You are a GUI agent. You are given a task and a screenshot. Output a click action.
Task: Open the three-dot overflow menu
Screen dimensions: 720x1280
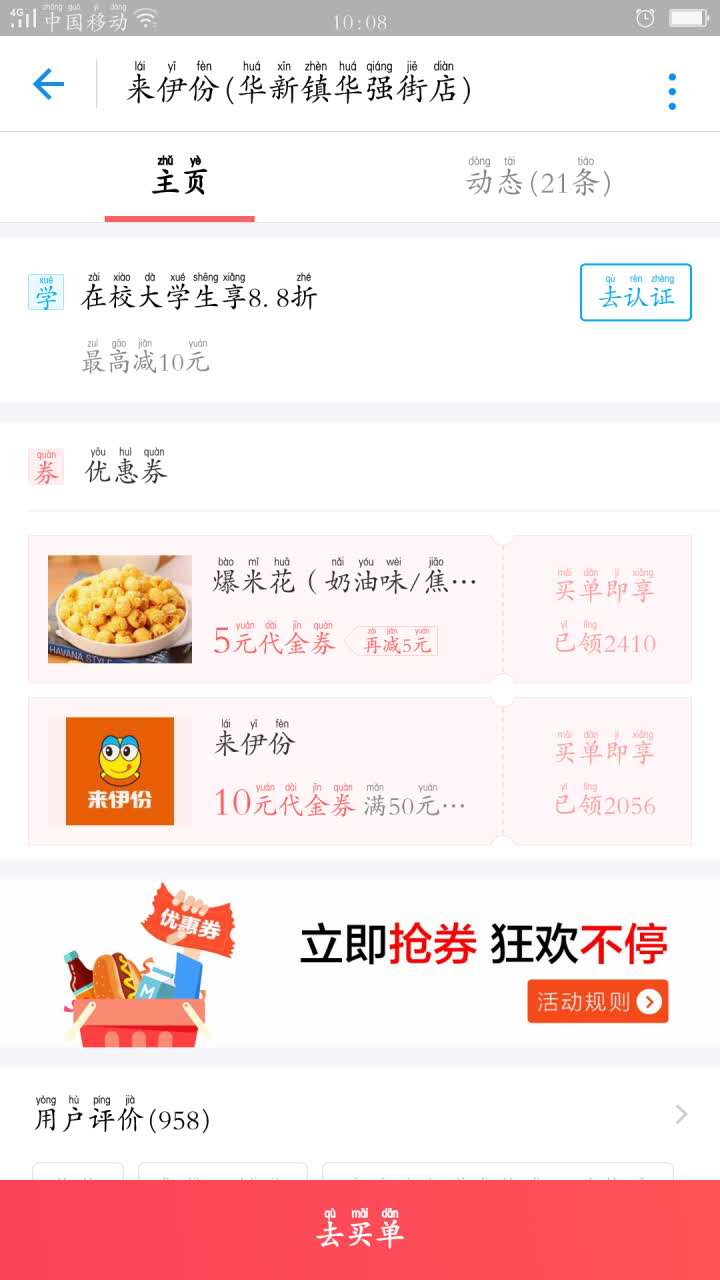tap(672, 92)
